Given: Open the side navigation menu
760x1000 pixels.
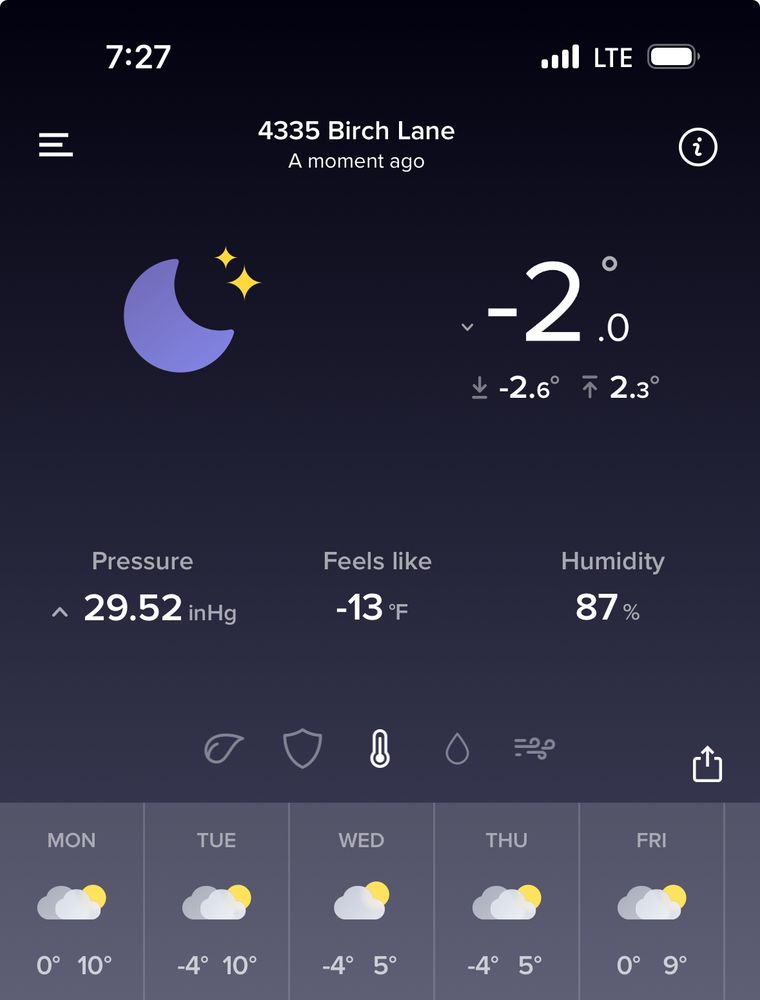Looking at the screenshot, I should [55, 143].
